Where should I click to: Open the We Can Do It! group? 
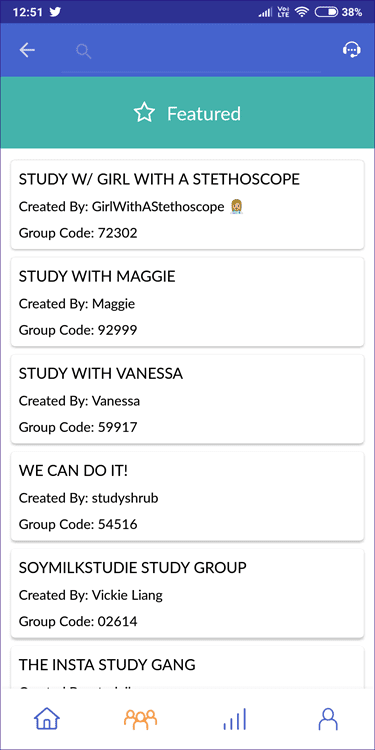tap(188, 496)
